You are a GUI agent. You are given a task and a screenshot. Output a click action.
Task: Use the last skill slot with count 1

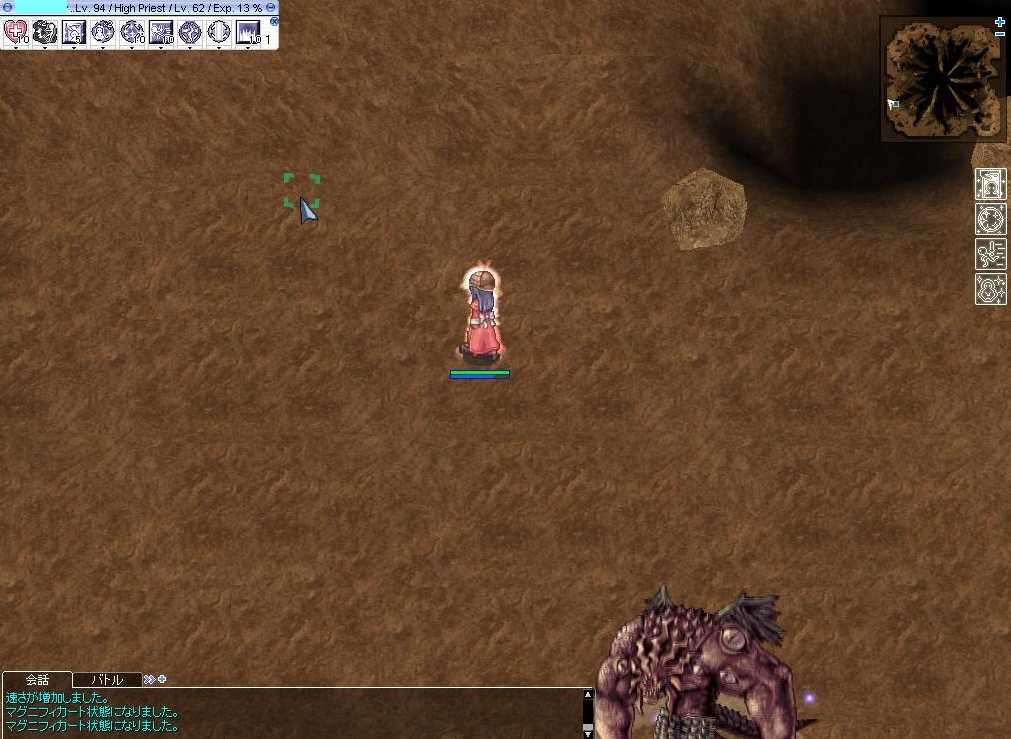247,32
